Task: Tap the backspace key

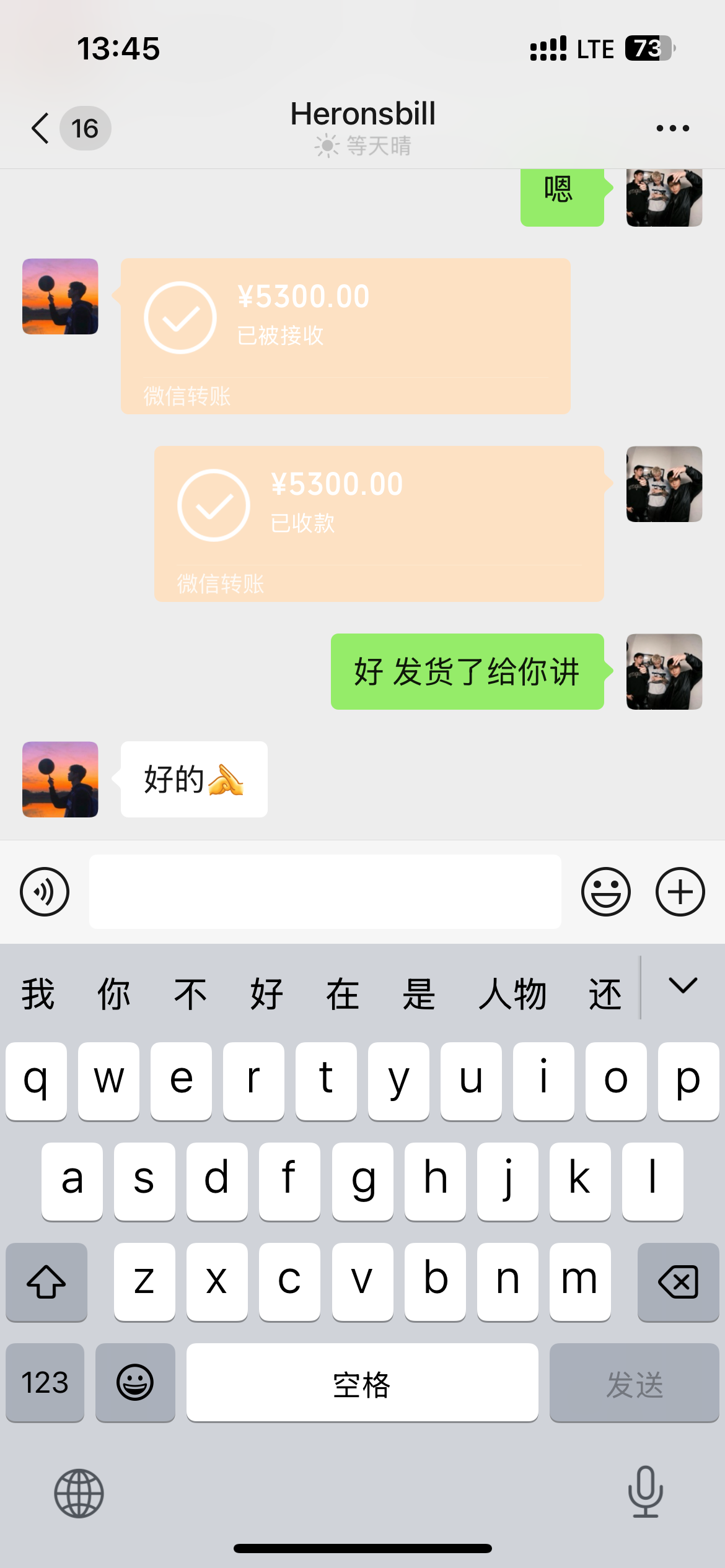Action: pos(678,1281)
